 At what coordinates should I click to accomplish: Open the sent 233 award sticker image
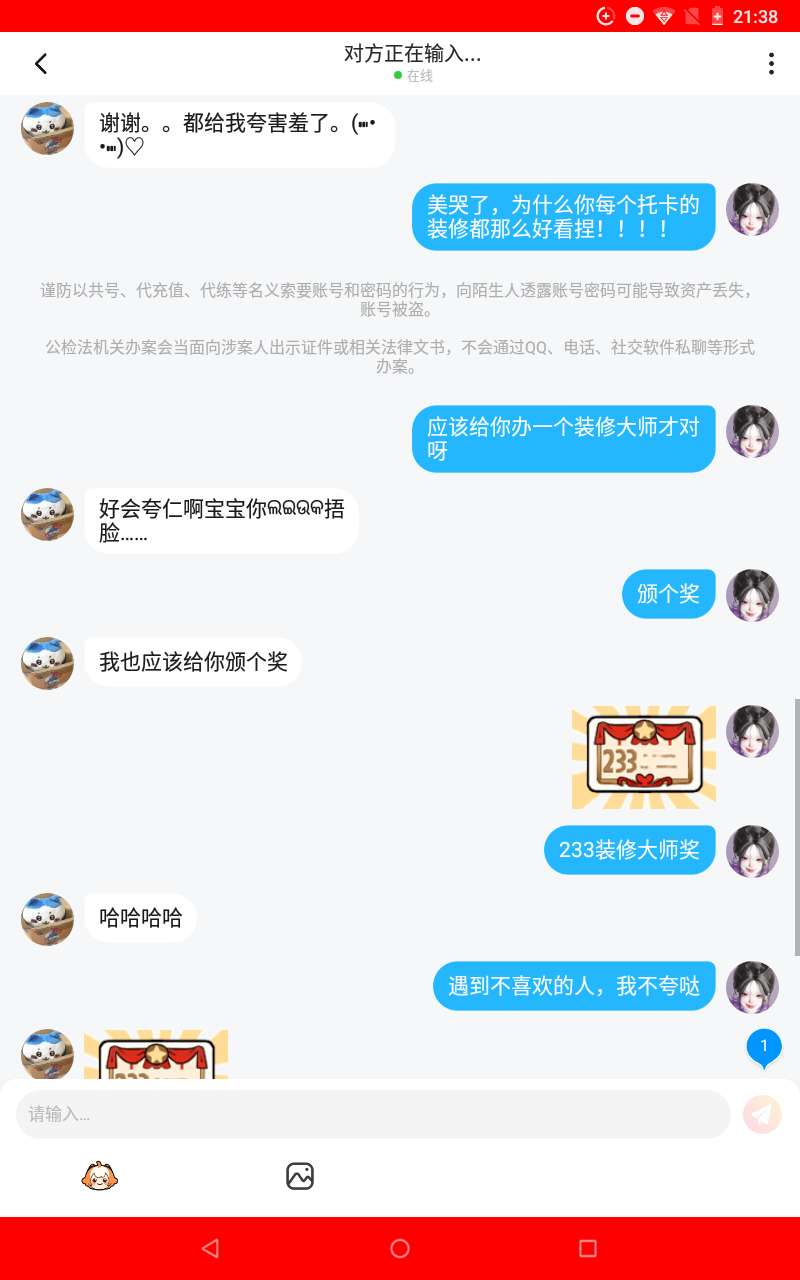point(644,758)
